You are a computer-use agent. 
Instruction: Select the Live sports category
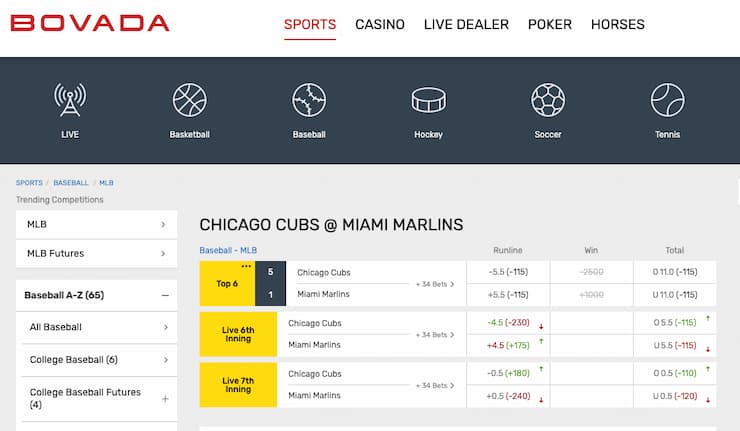coord(70,110)
